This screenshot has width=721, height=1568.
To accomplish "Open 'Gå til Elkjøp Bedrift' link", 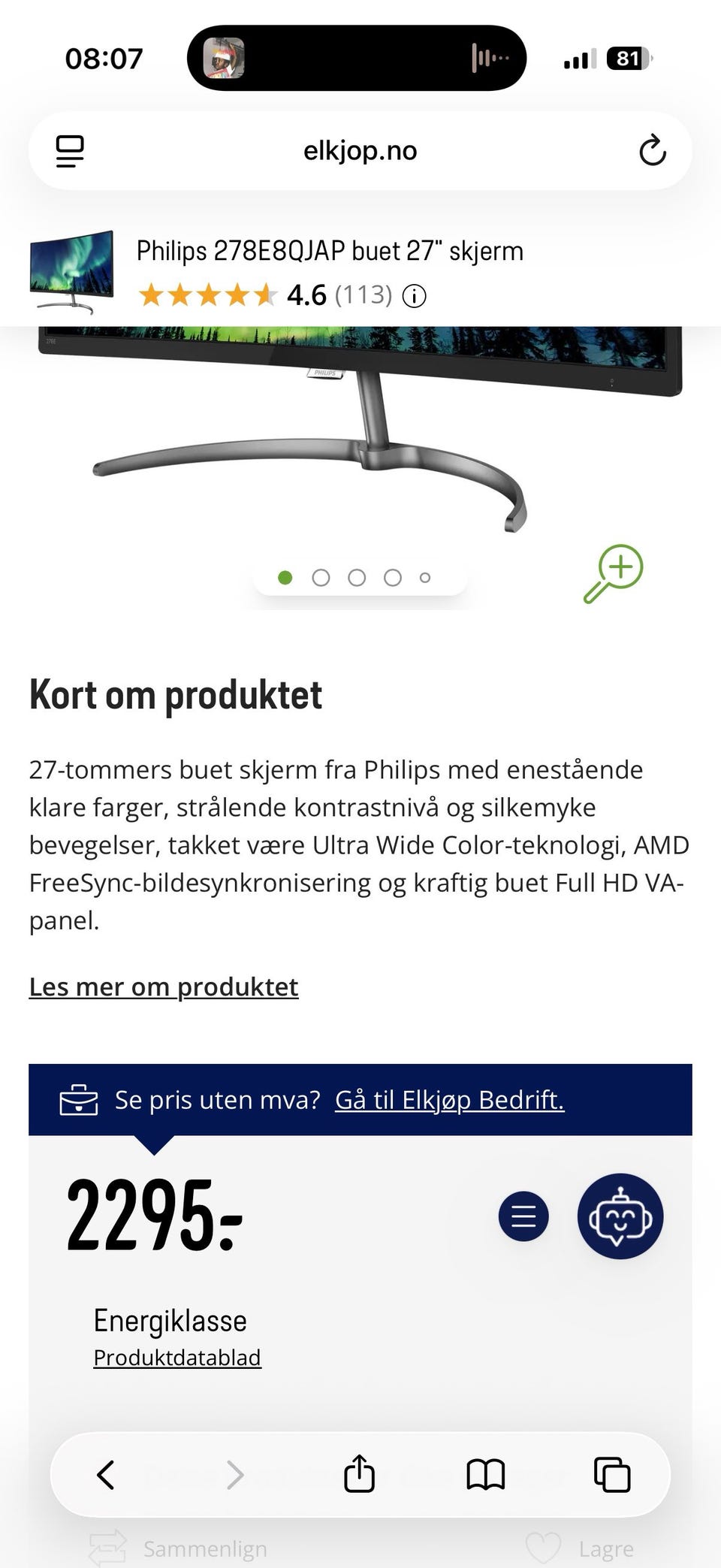I will pos(449,1099).
